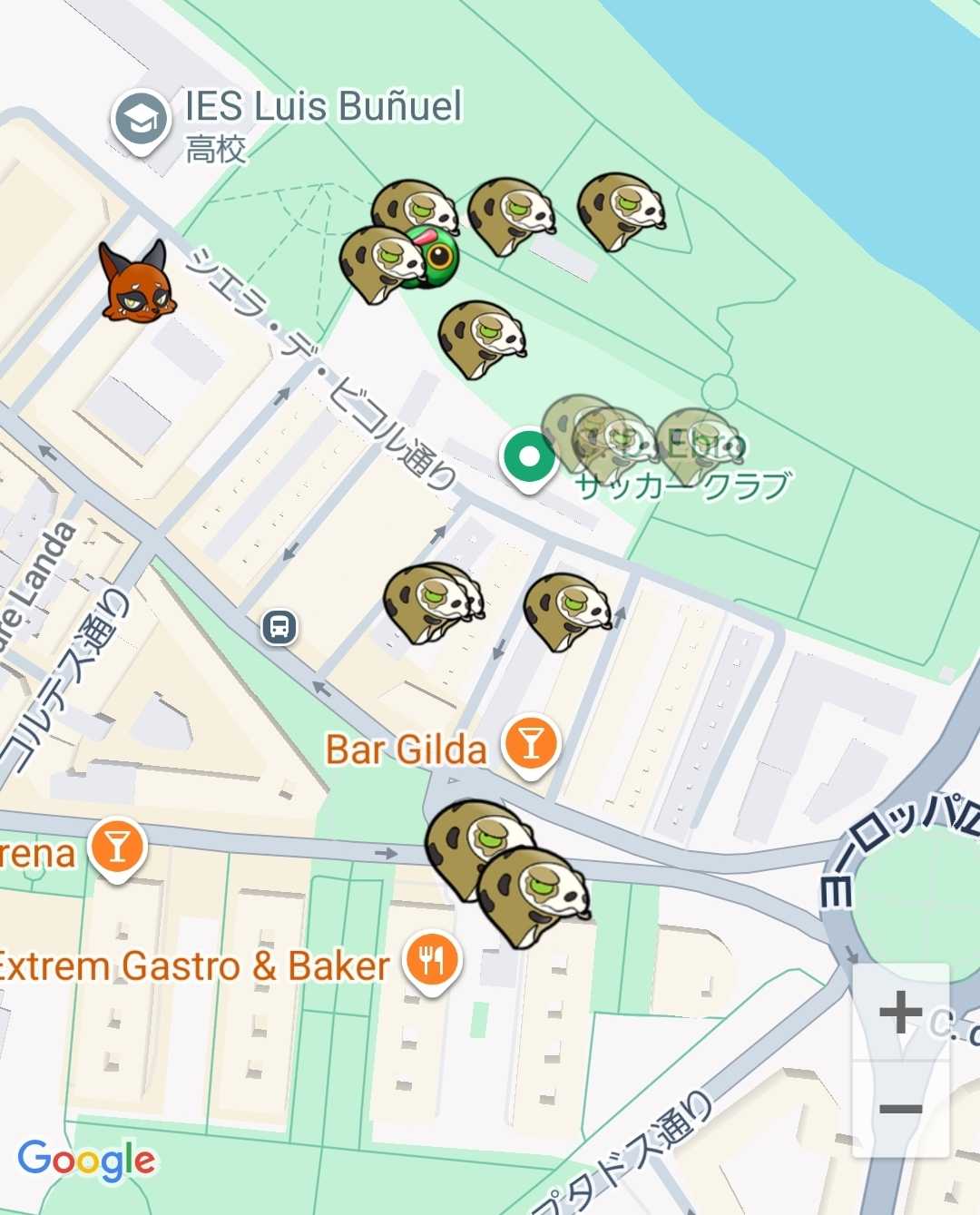Zoom out with the minus button
The image size is (980, 1215).
pos(901,1109)
